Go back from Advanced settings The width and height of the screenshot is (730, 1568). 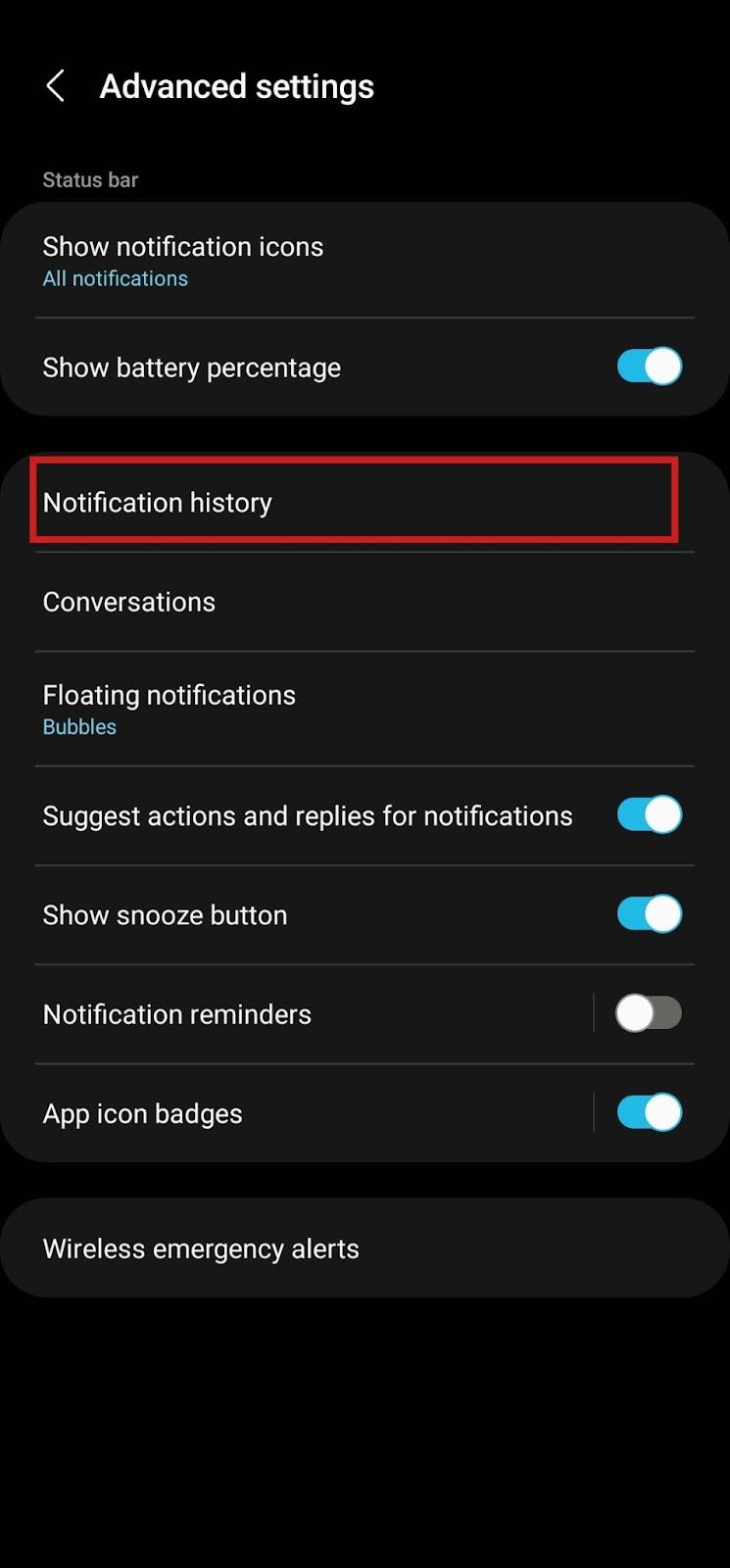56,86
